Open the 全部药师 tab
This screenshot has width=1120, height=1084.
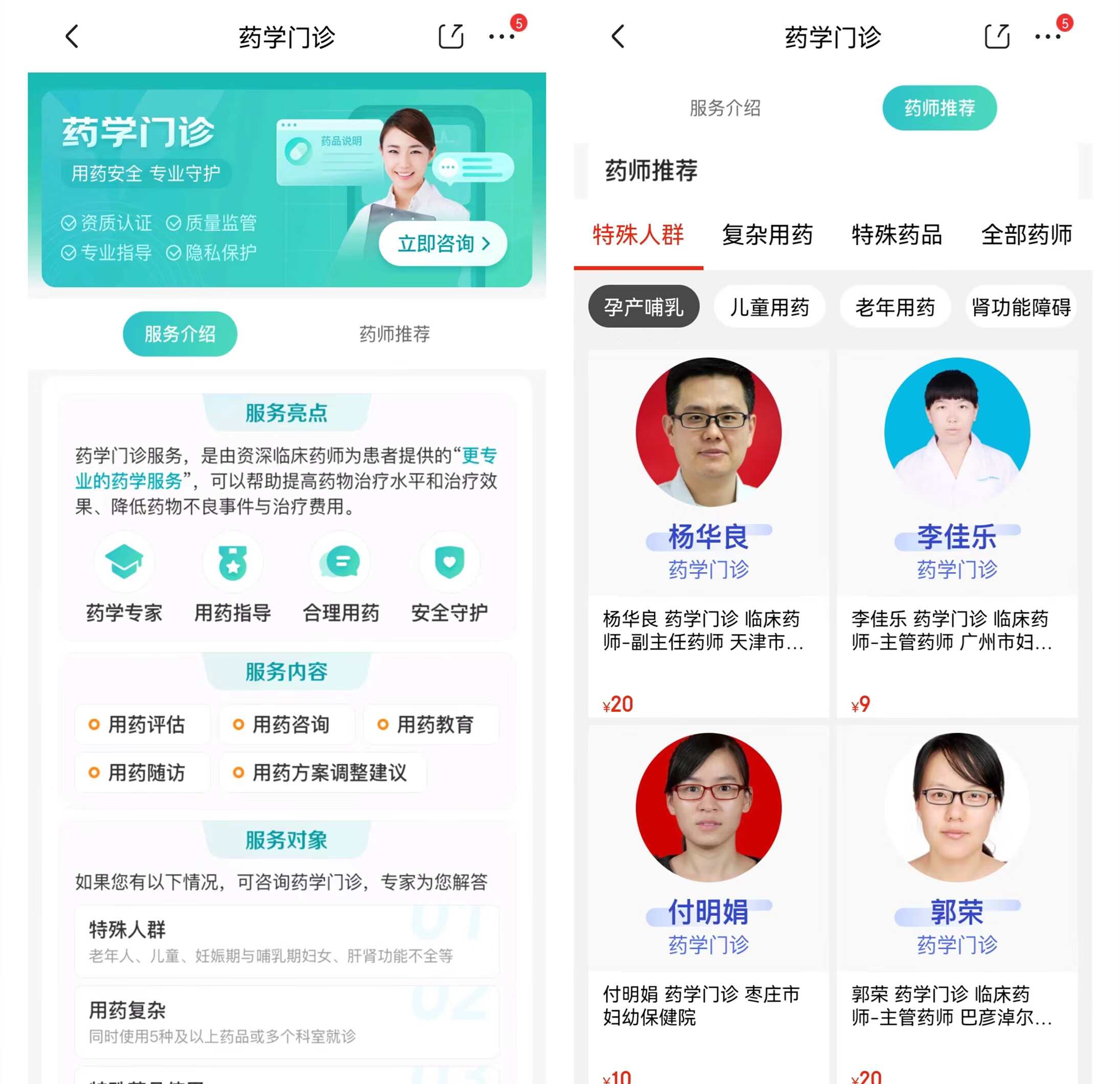(x=1026, y=235)
